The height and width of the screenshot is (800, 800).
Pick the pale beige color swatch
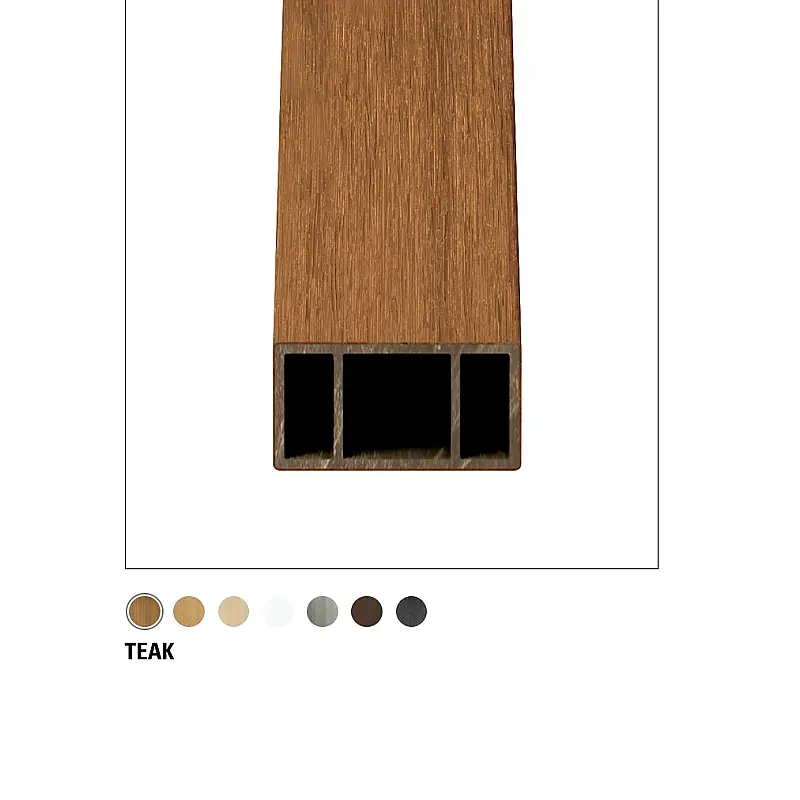(233, 611)
